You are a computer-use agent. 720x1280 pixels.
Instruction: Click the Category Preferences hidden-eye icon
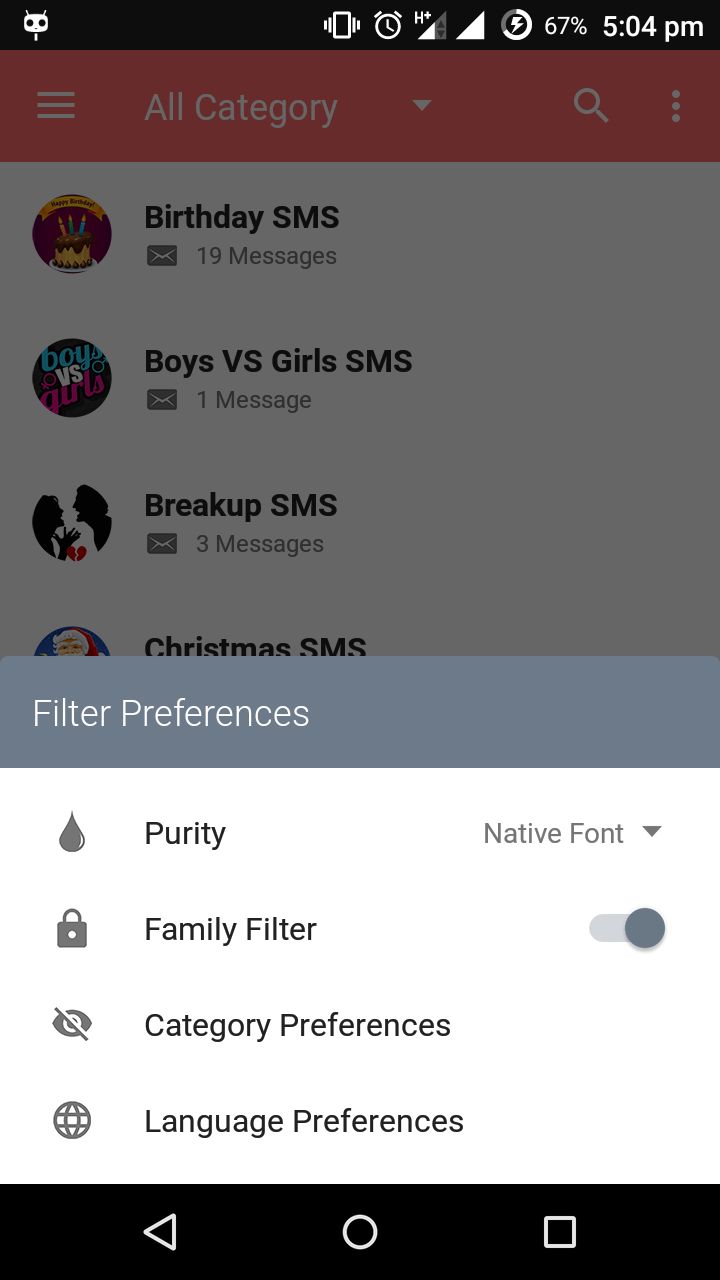click(71, 1024)
